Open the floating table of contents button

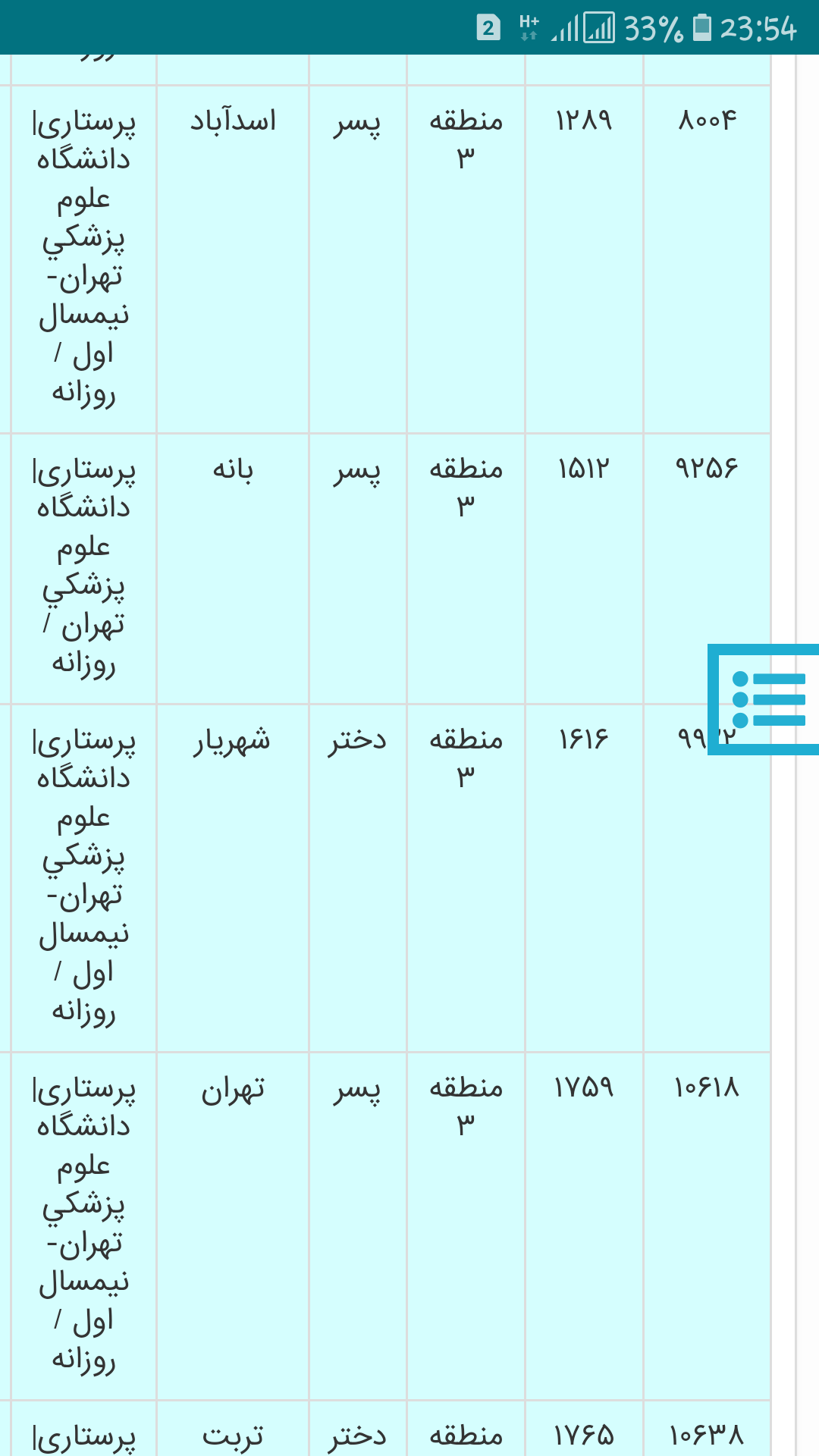click(766, 699)
